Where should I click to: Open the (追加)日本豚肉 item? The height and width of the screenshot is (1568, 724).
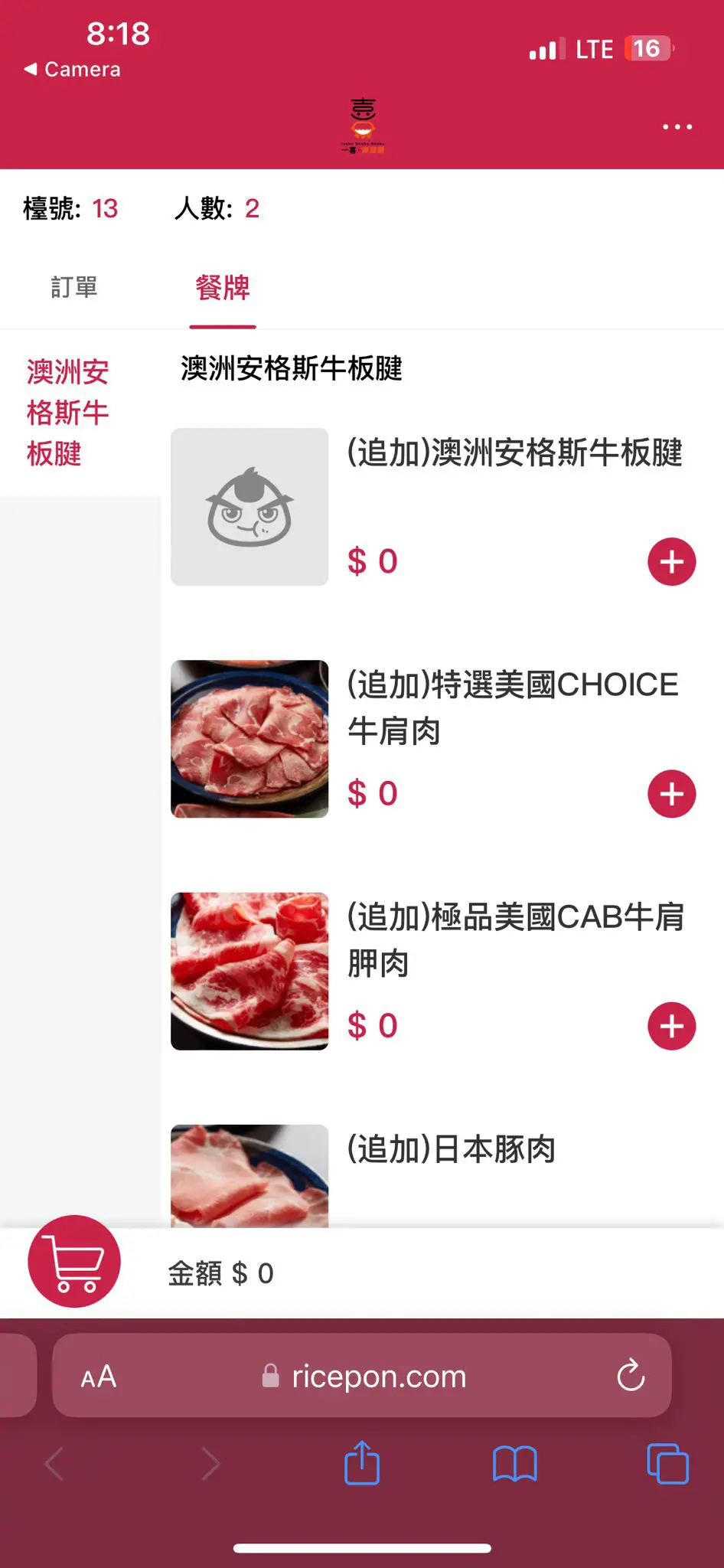click(x=451, y=1150)
